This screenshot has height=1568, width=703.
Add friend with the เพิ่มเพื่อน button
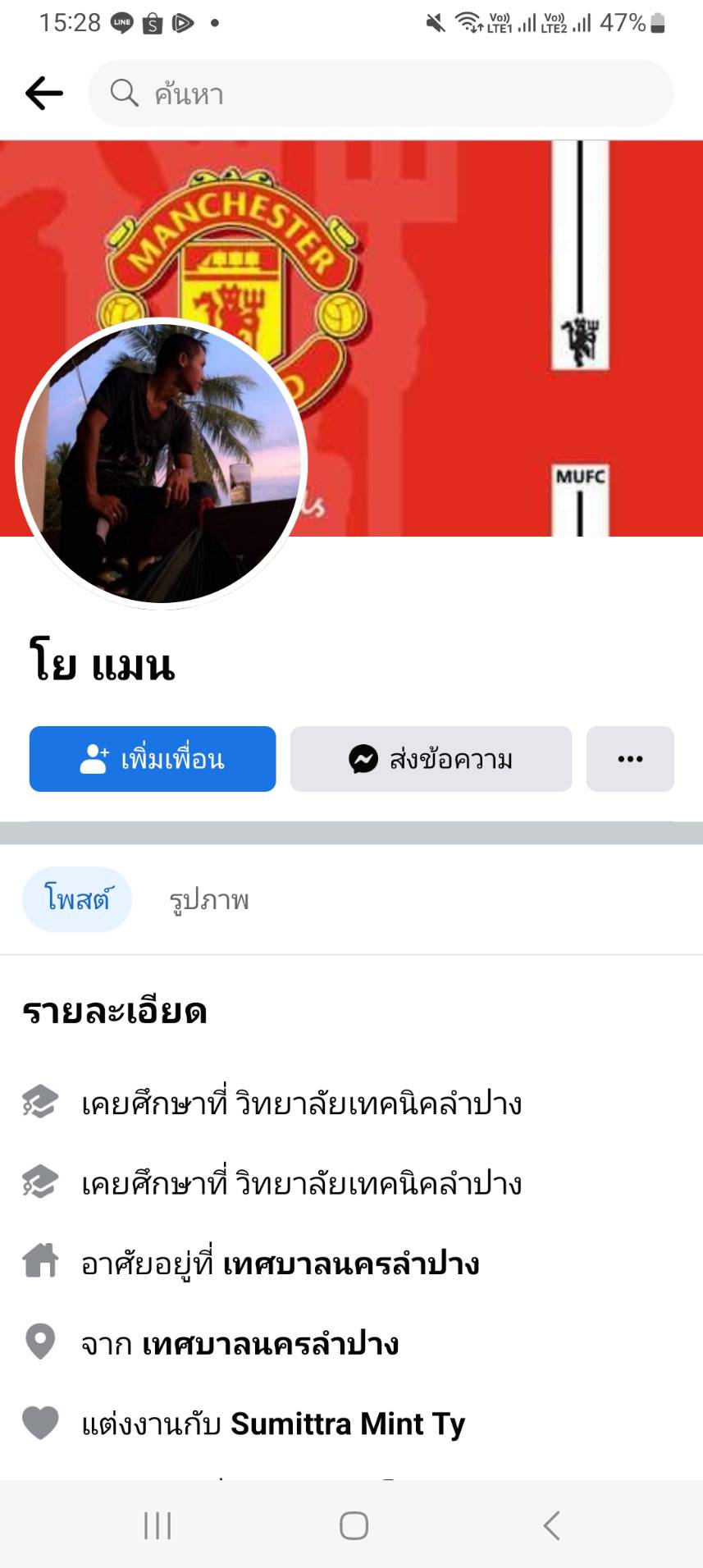click(153, 759)
